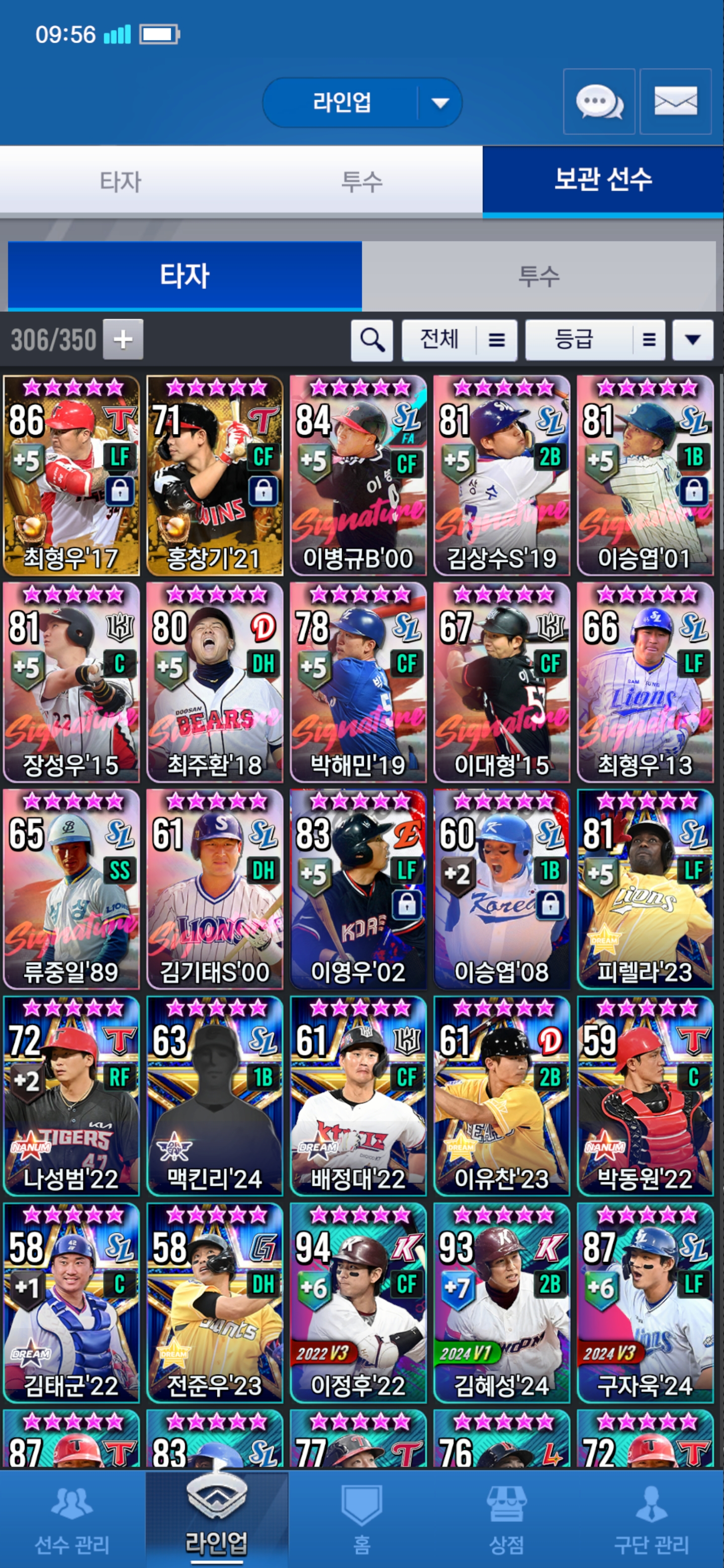Open player card 피렐라'23
This screenshot has height=1568, width=724.
[x=645, y=890]
